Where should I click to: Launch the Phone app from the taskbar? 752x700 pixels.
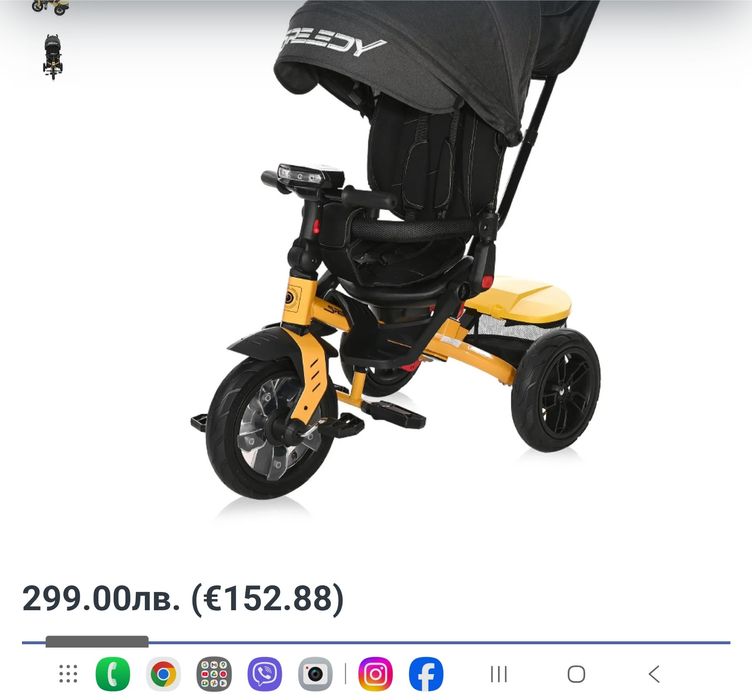click(113, 675)
